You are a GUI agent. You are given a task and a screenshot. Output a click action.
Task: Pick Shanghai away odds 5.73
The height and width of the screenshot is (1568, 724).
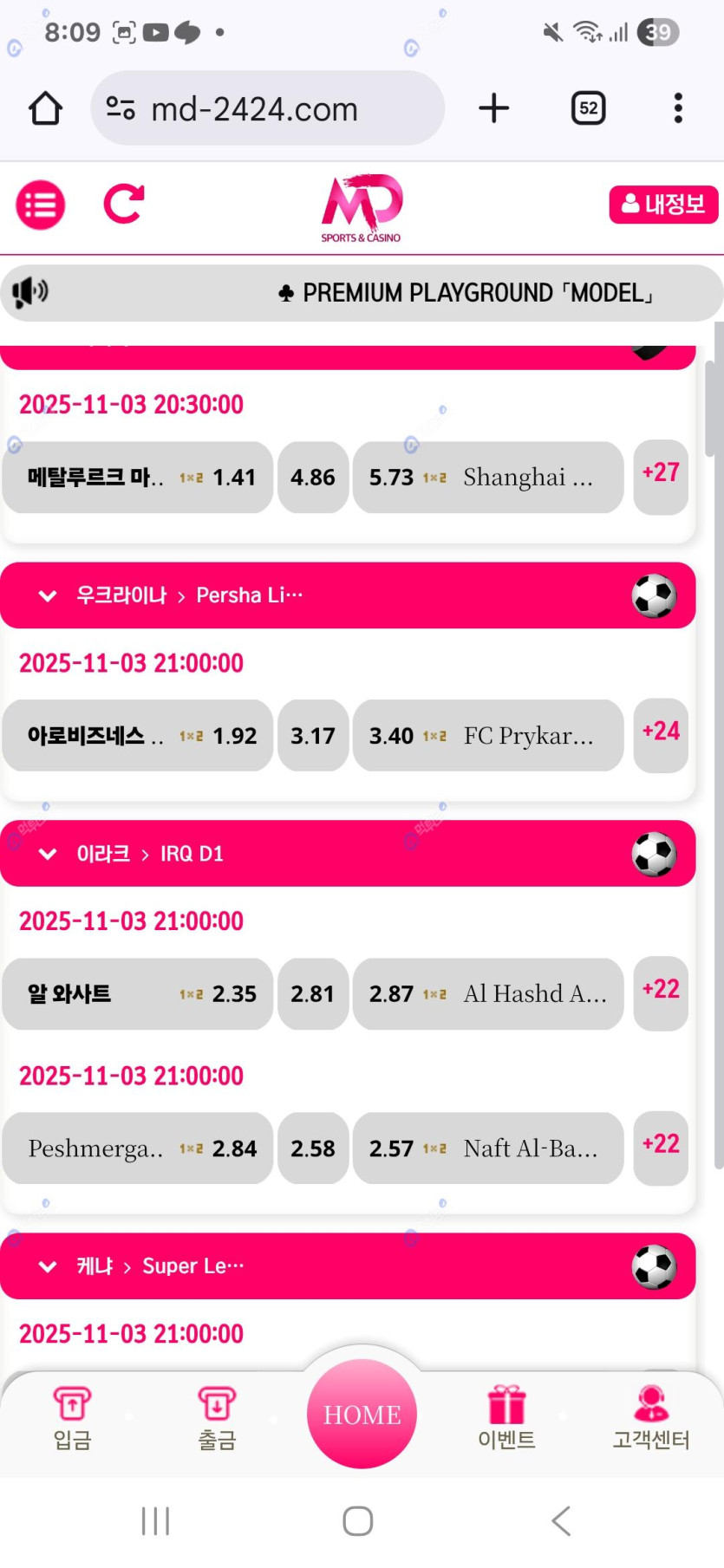tap(487, 478)
